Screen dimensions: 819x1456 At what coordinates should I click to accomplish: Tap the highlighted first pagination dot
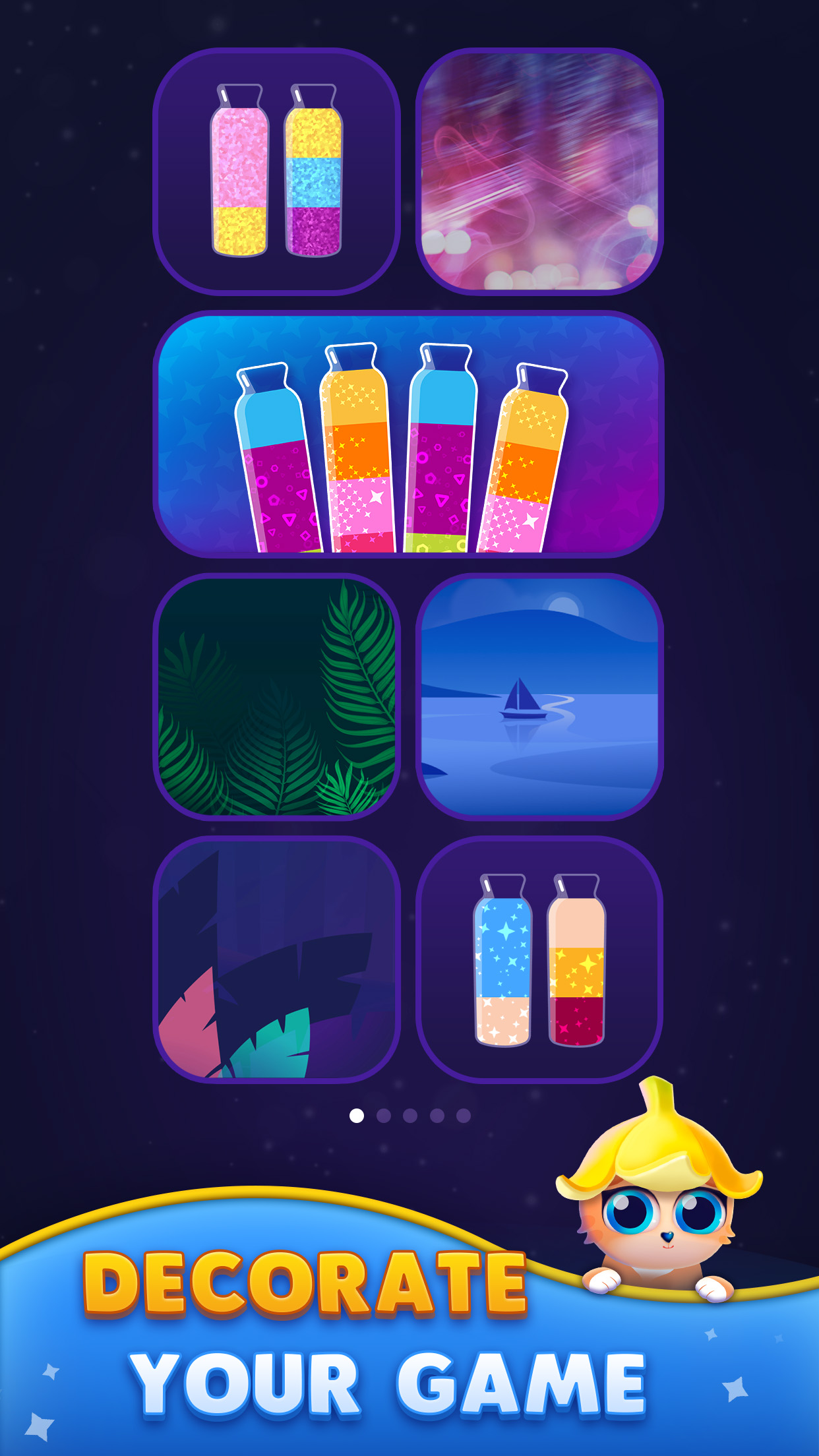click(x=356, y=1115)
